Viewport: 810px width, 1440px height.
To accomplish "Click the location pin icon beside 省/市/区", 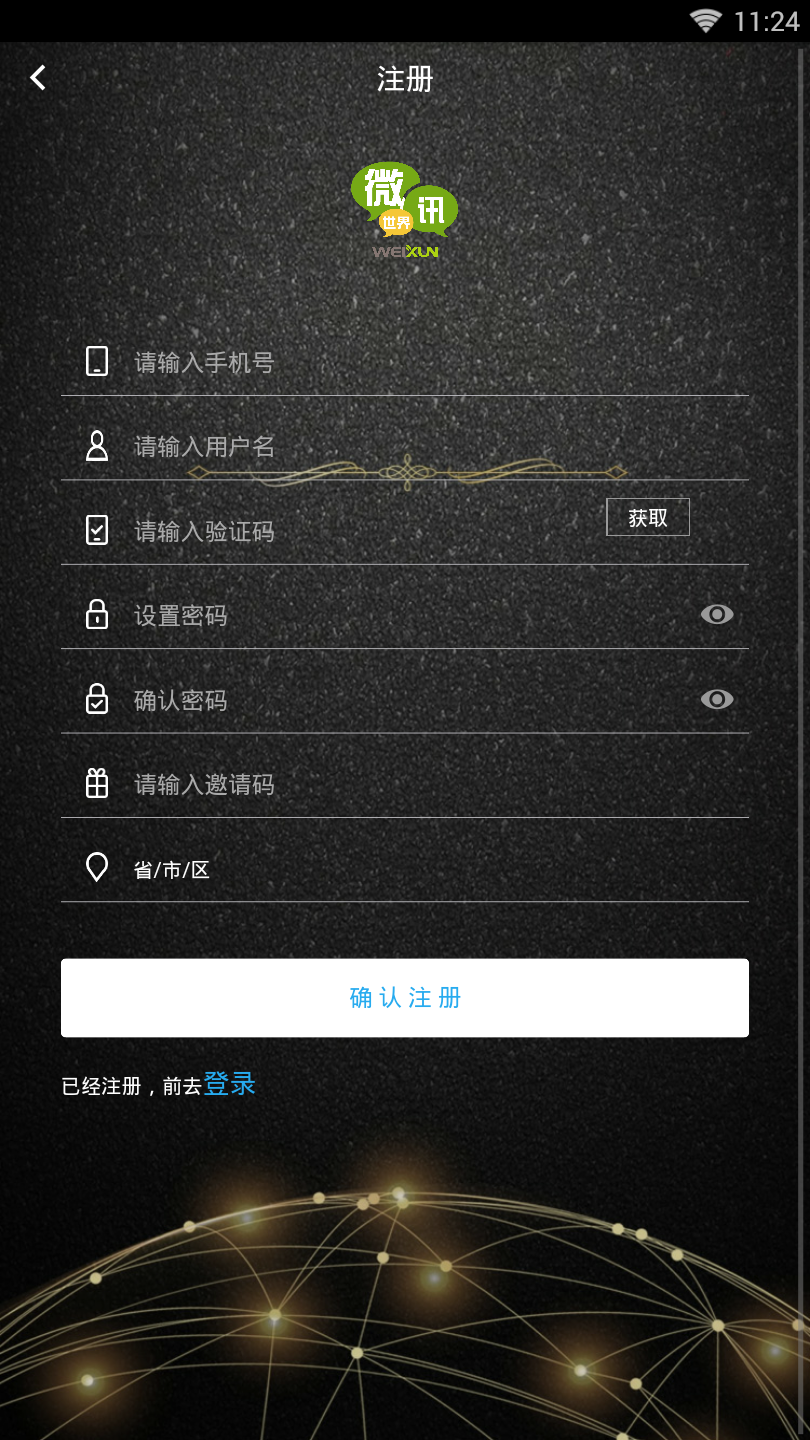I will click(96, 867).
